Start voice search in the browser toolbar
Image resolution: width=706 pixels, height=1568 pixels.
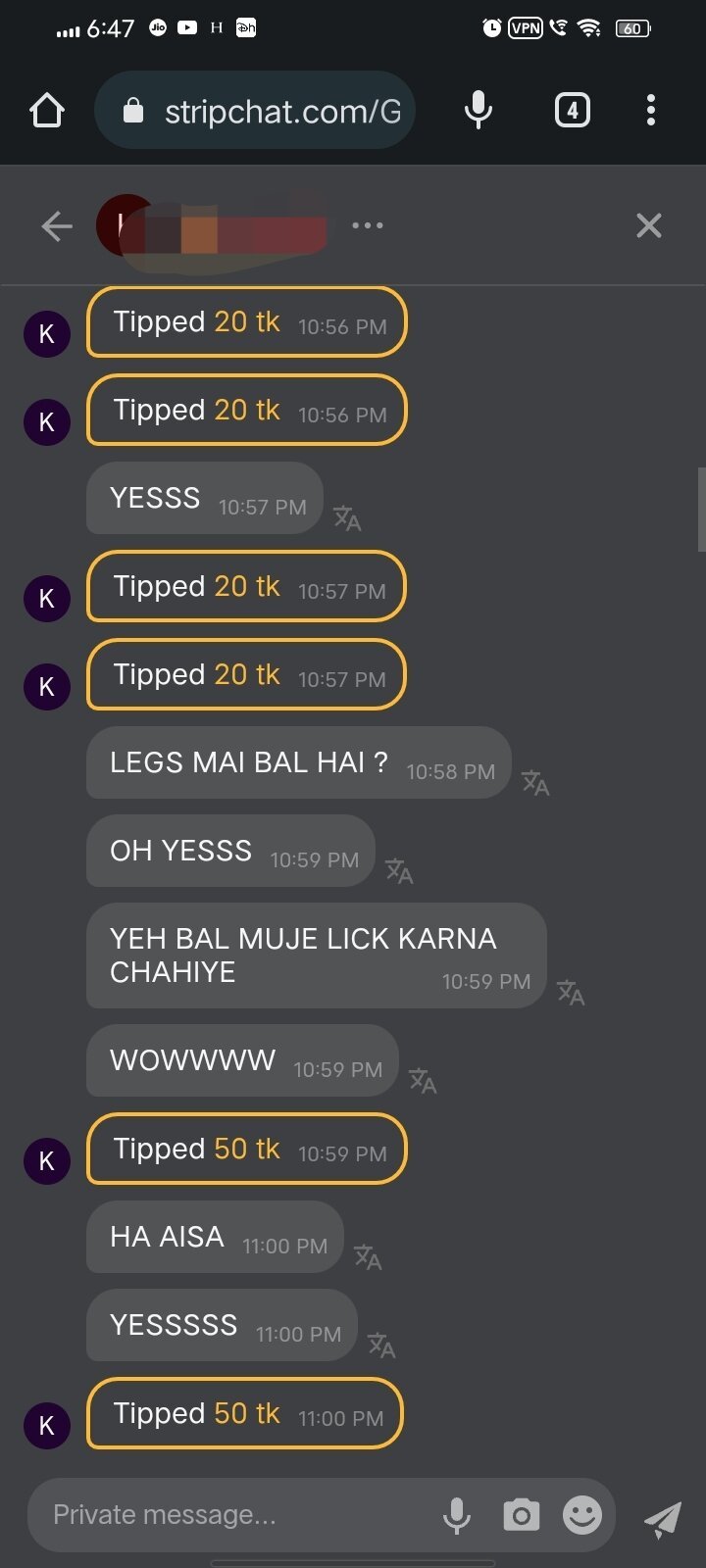[479, 111]
